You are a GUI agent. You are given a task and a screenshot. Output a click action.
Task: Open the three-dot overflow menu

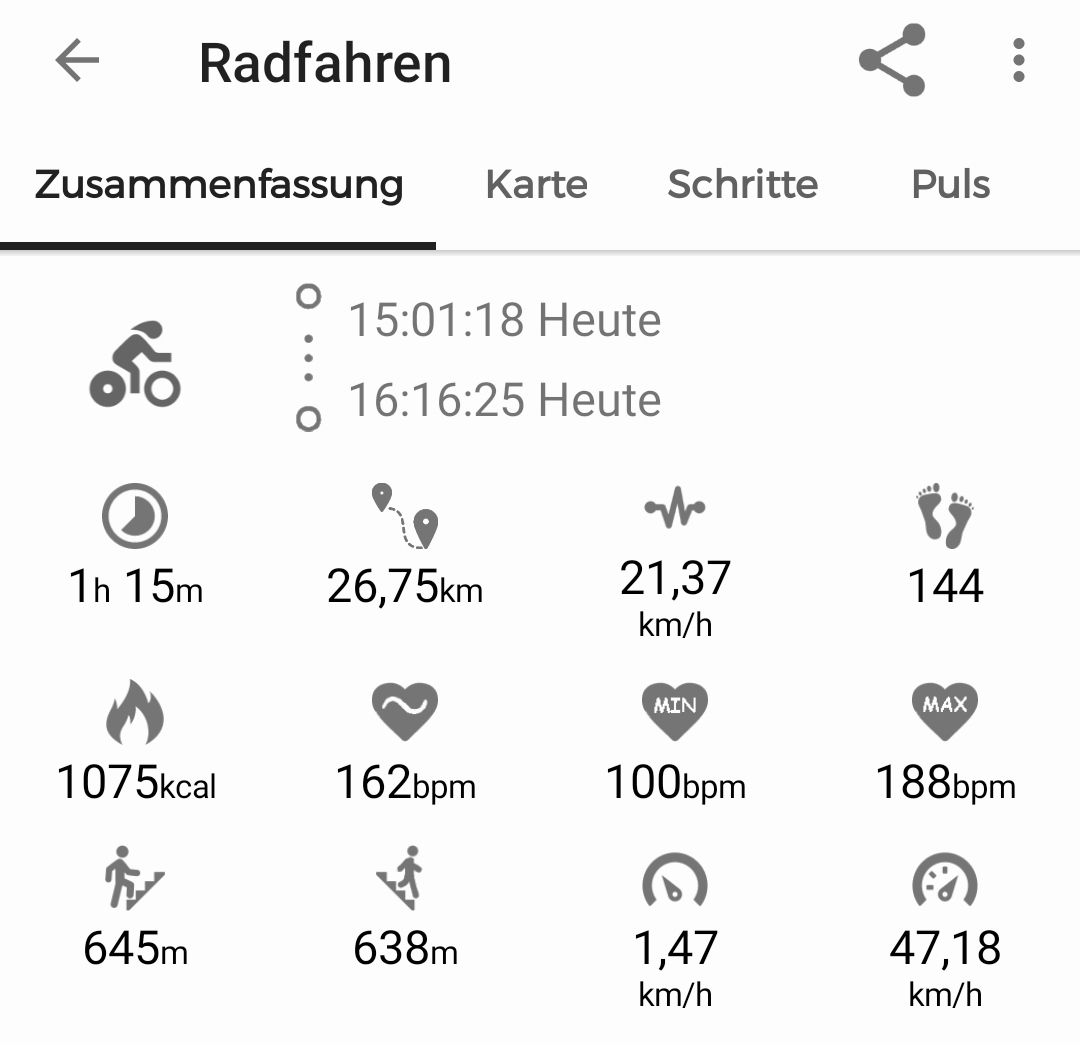click(x=1019, y=61)
